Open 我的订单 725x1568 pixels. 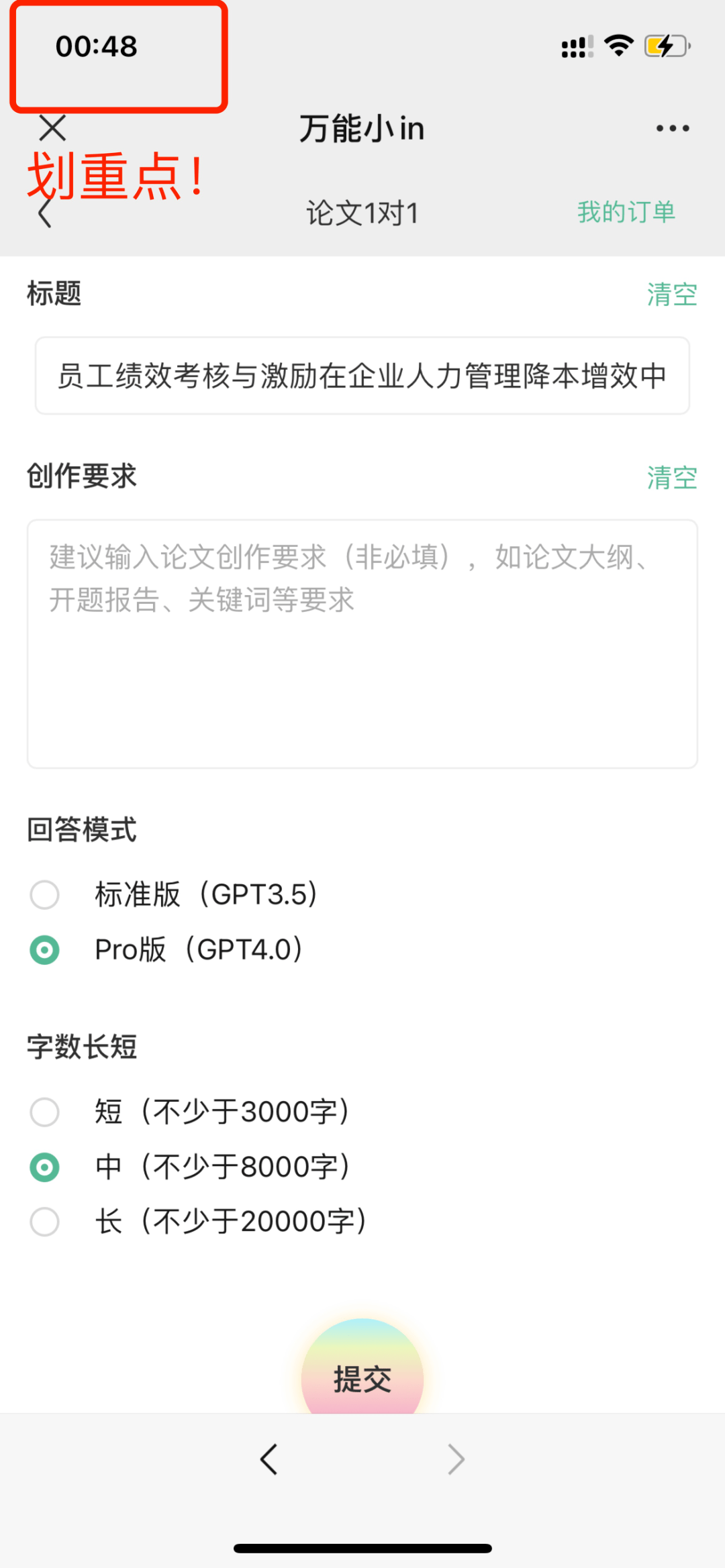(626, 212)
